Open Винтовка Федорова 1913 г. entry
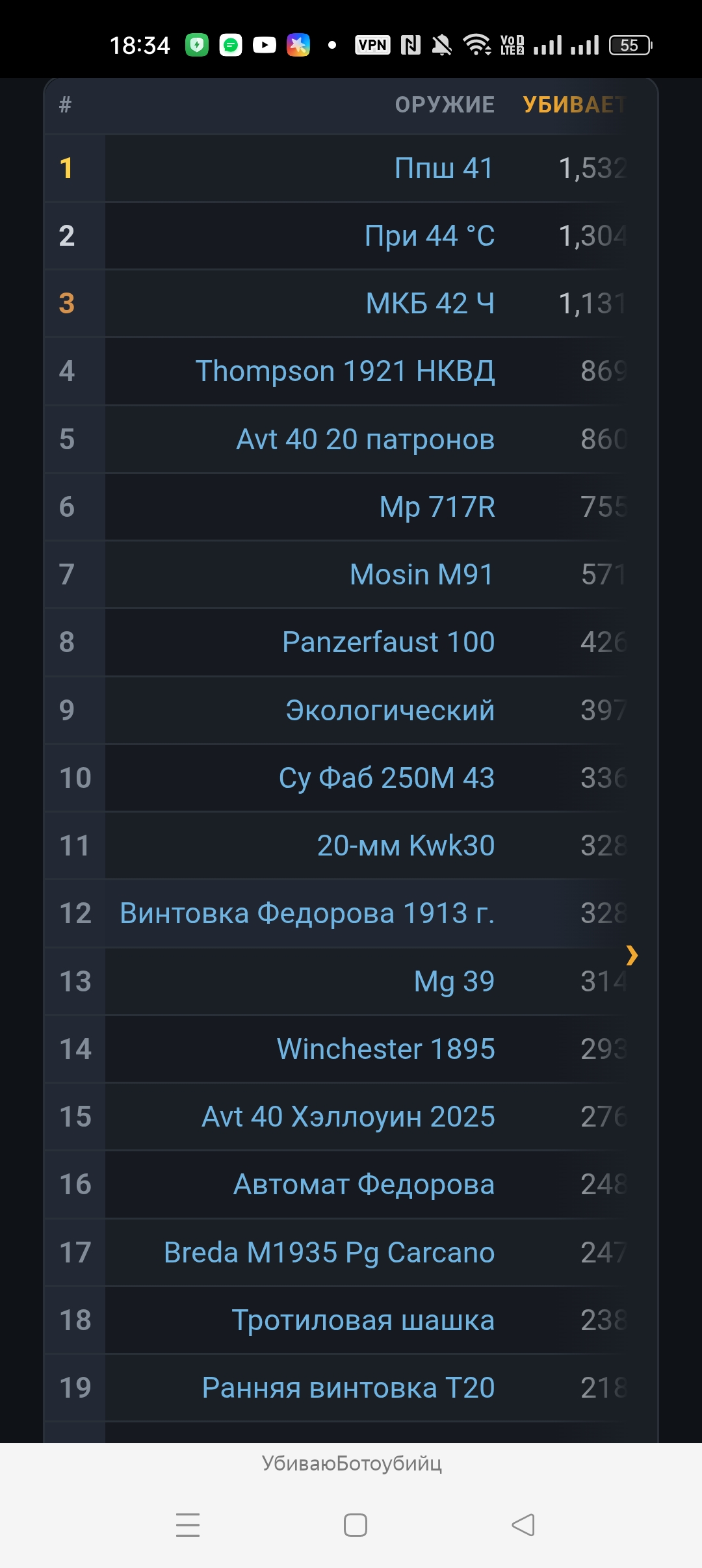 [x=307, y=913]
